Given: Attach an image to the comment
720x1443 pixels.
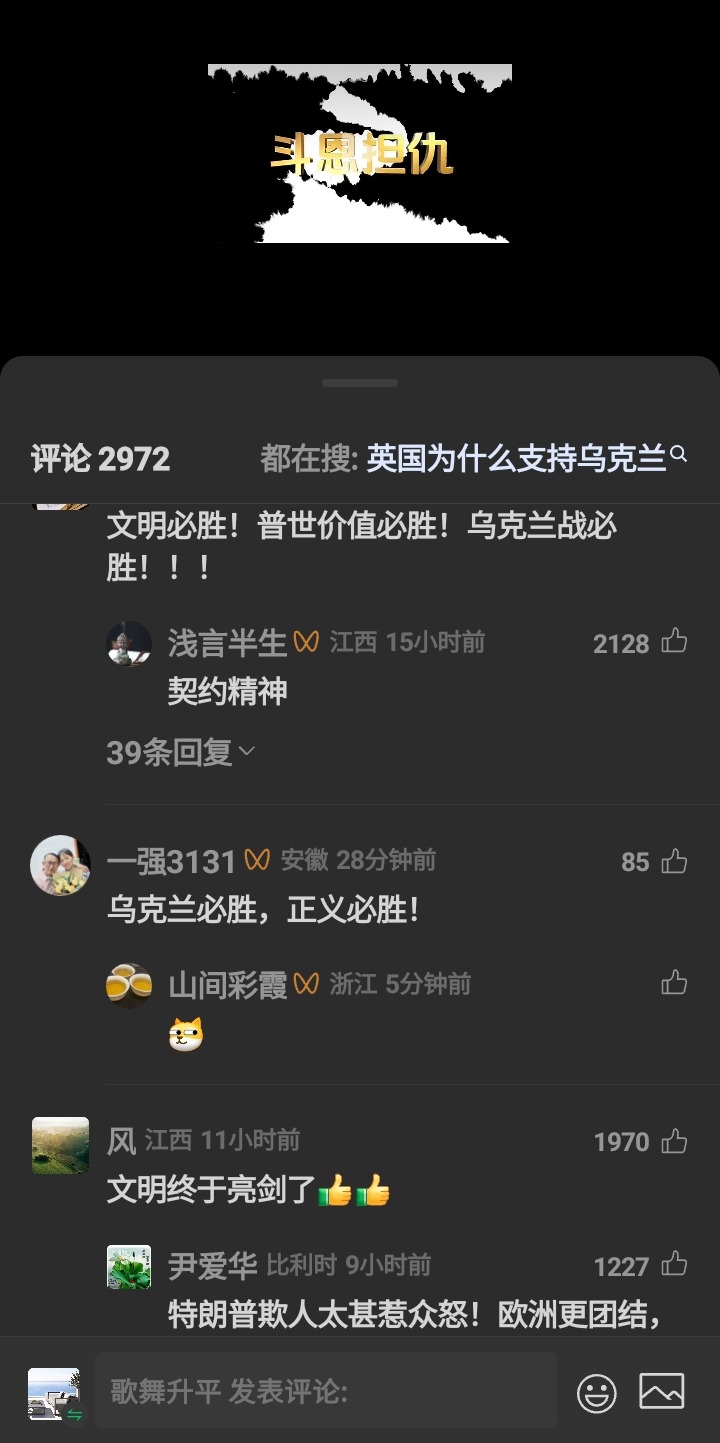Looking at the screenshot, I should click(661, 1391).
